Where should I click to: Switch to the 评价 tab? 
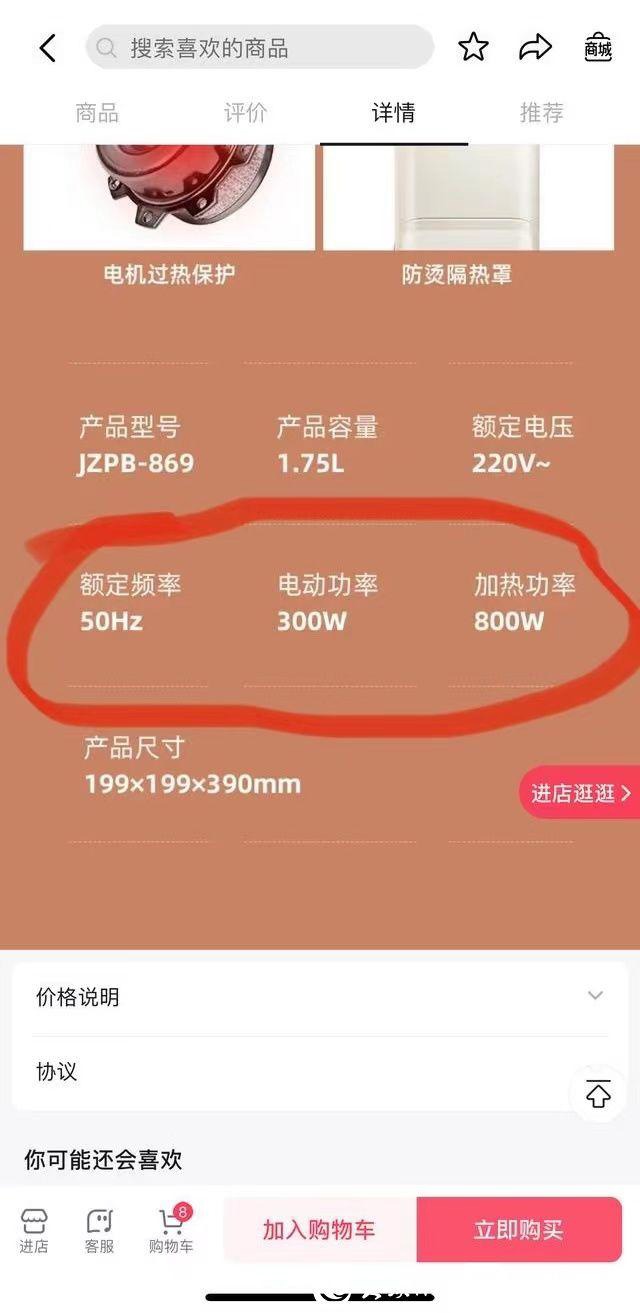click(245, 113)
